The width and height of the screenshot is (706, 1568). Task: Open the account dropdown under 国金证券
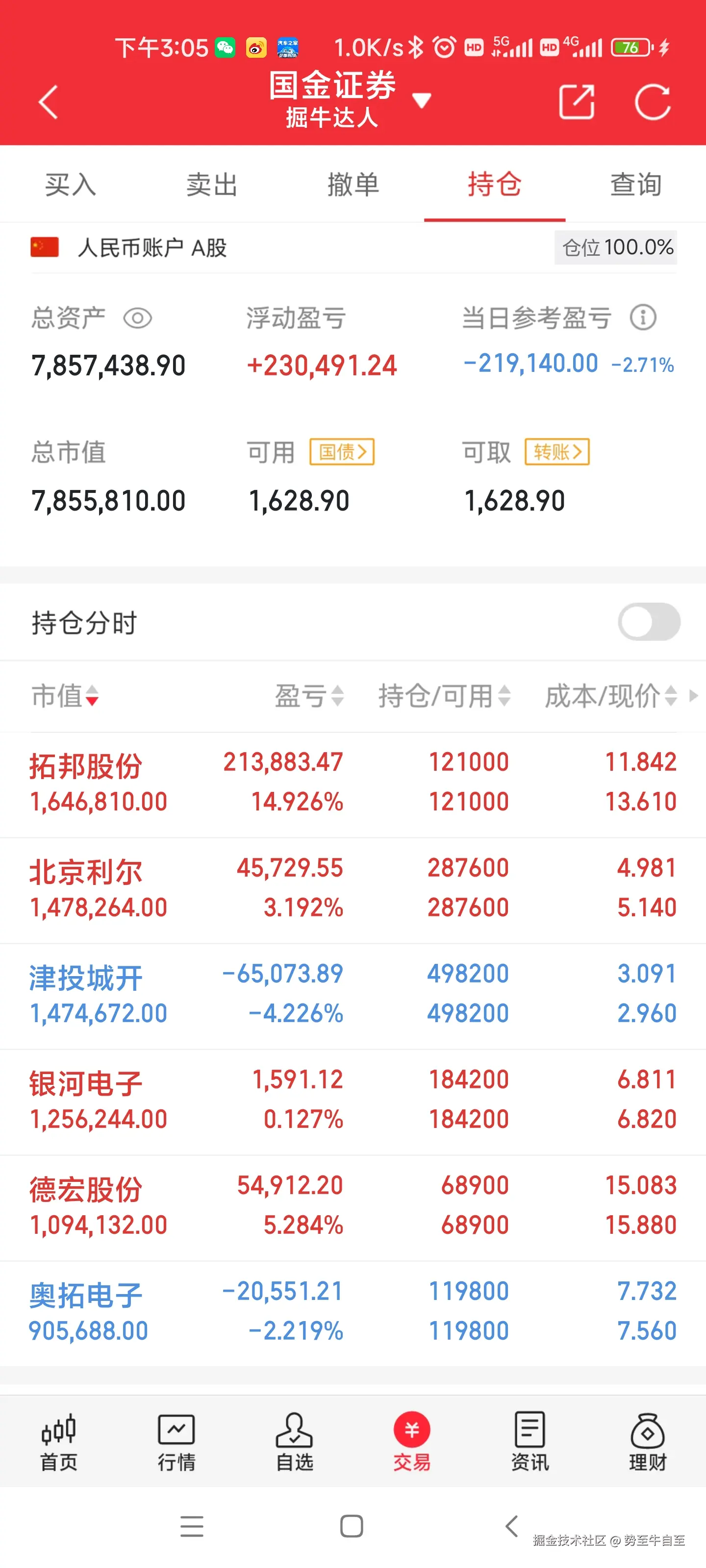coord(423,101)
